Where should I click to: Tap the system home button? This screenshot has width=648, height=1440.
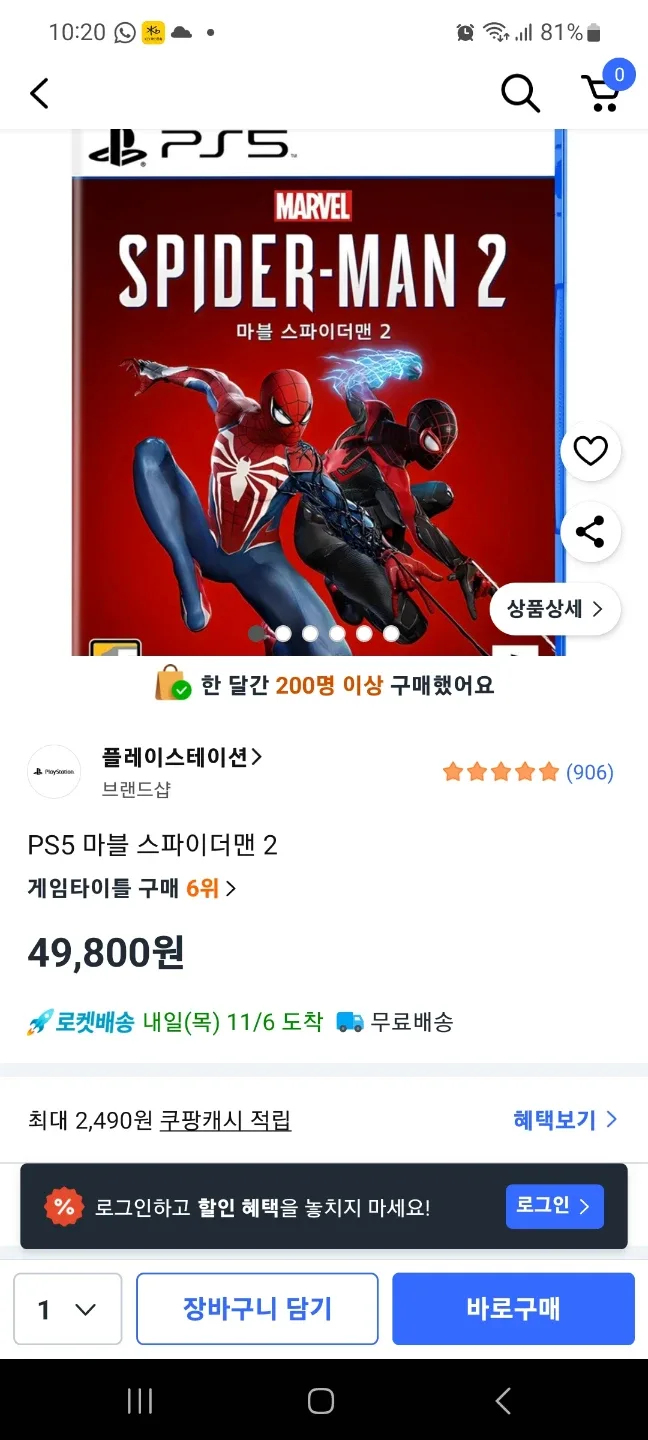pyautogui.click(x=321, y=1401)
